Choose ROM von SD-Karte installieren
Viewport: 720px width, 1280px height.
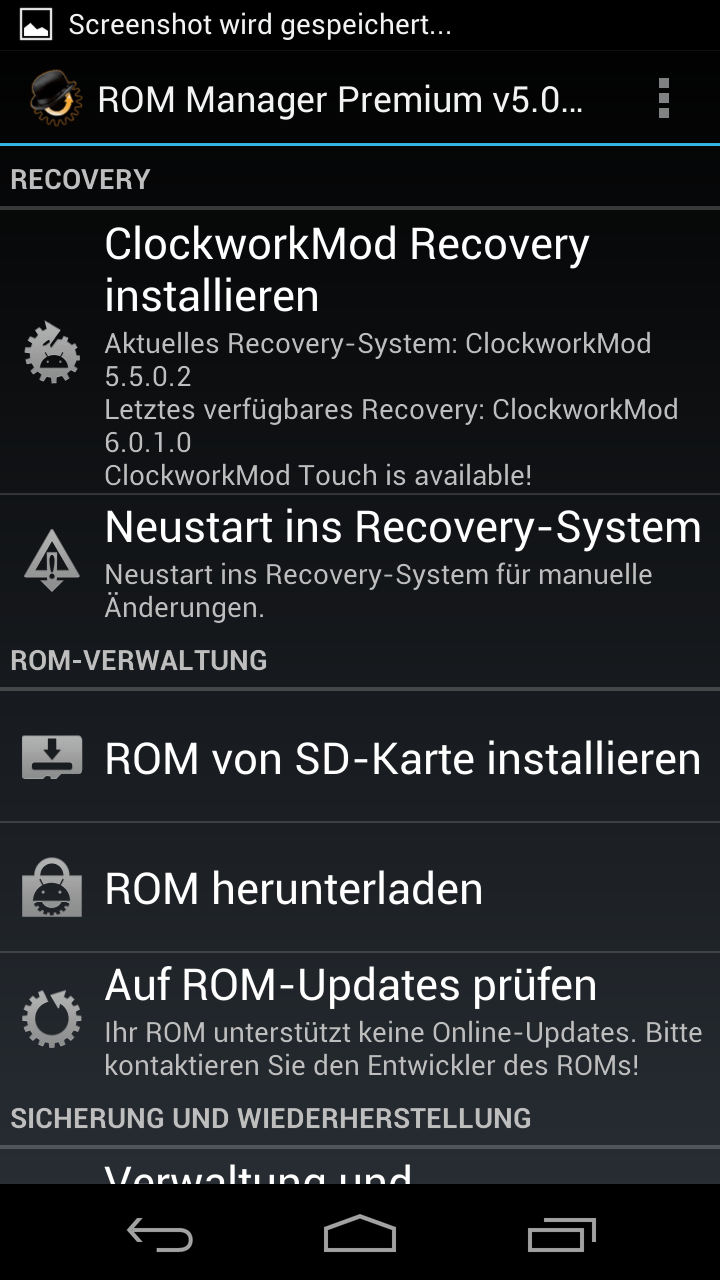(x=360, y=758)
